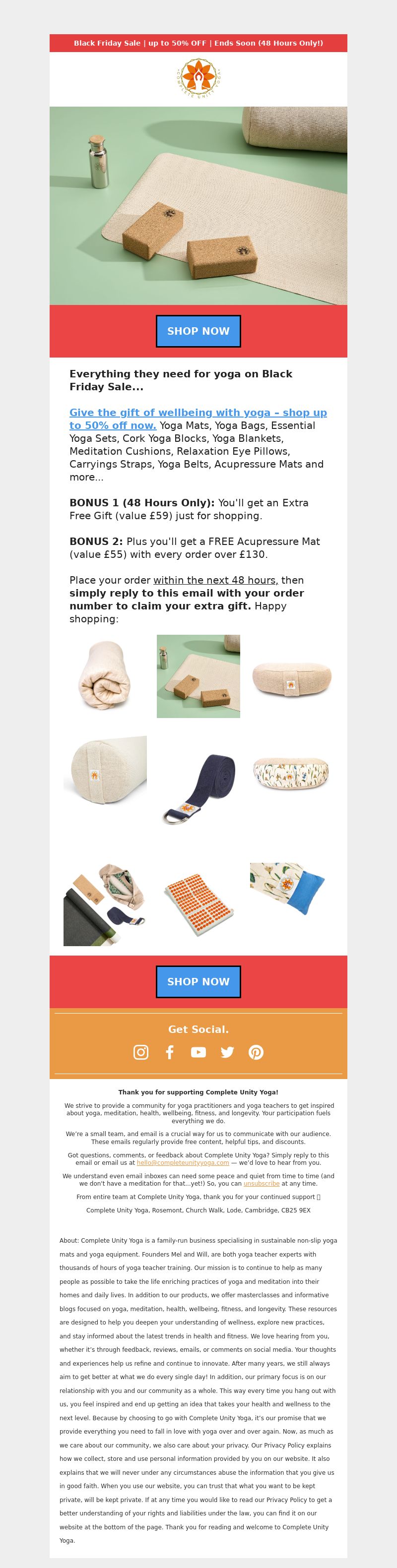The image size is (397, 1568).
Task: View the floral meditation cushion product
Action: point(291,773)
